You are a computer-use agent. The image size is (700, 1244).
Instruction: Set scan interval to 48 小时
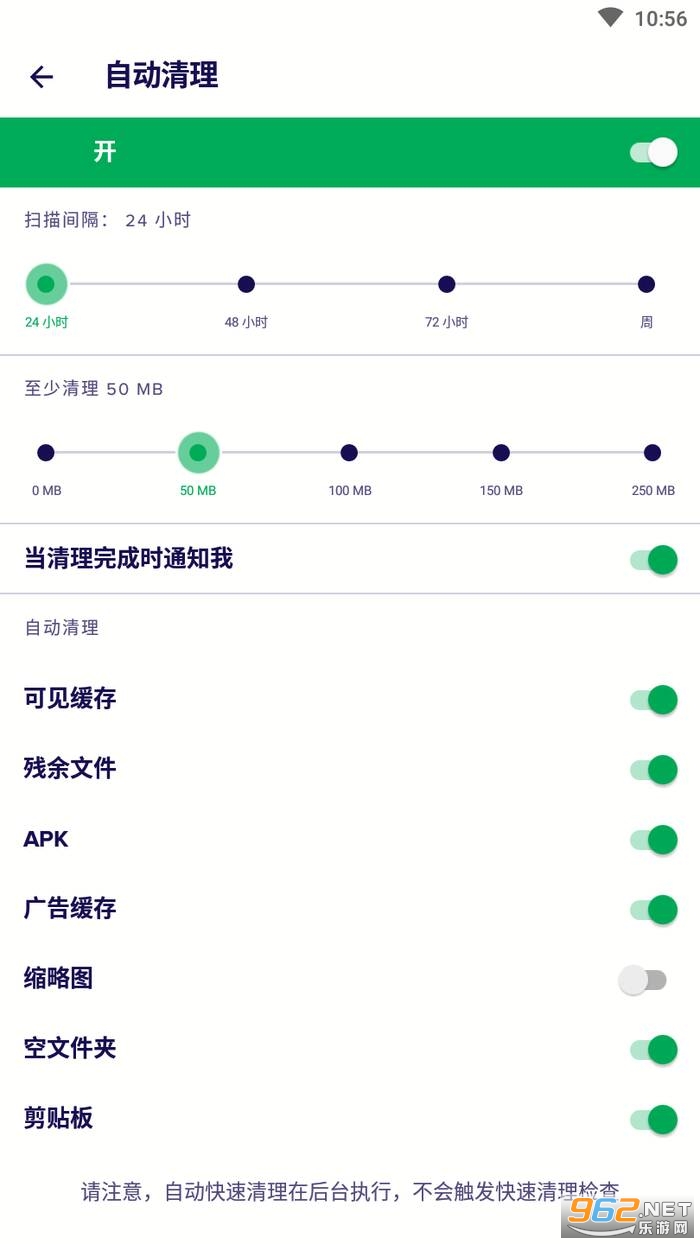coord(246,285)
